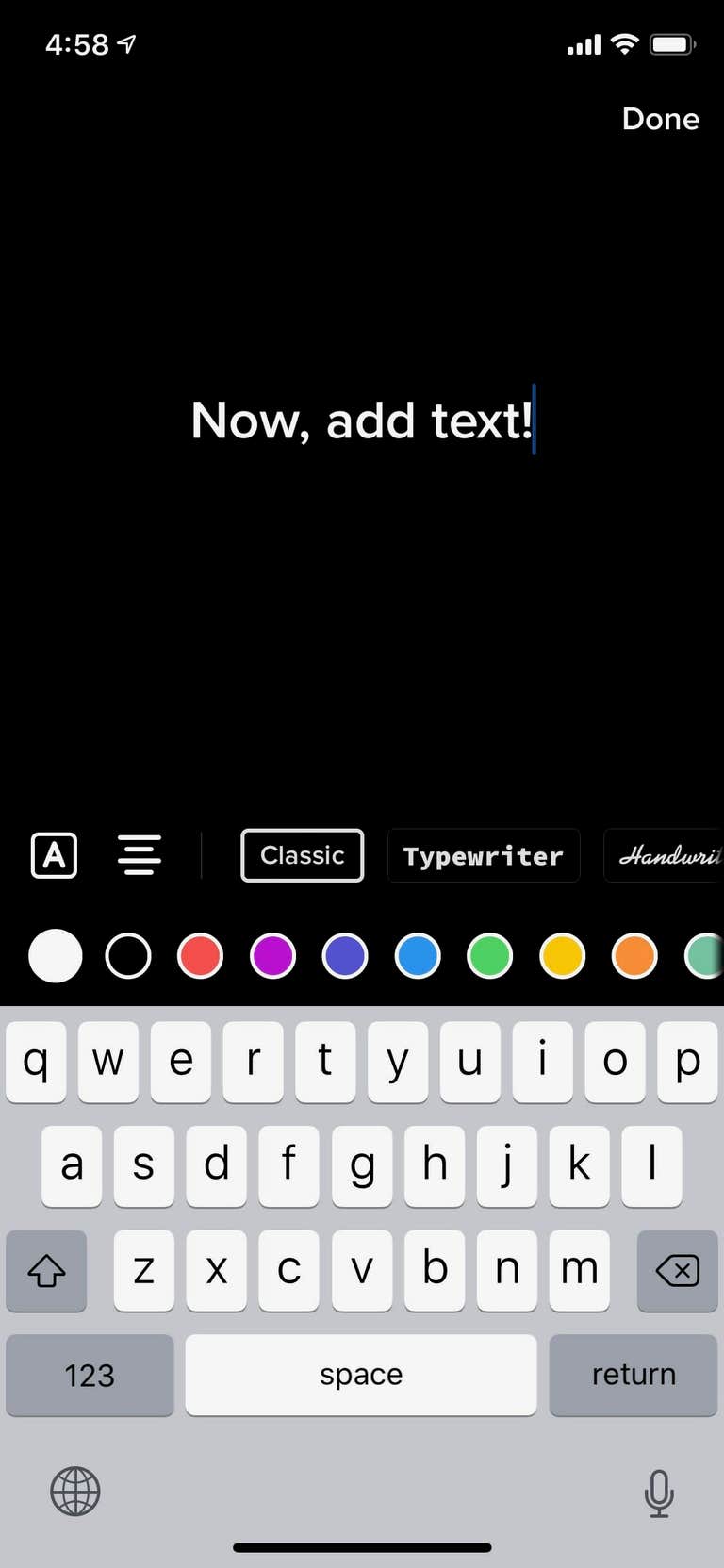This screenshot has width=724, height=1568.
Task: Pick the white color swatch
Action: 56,956
